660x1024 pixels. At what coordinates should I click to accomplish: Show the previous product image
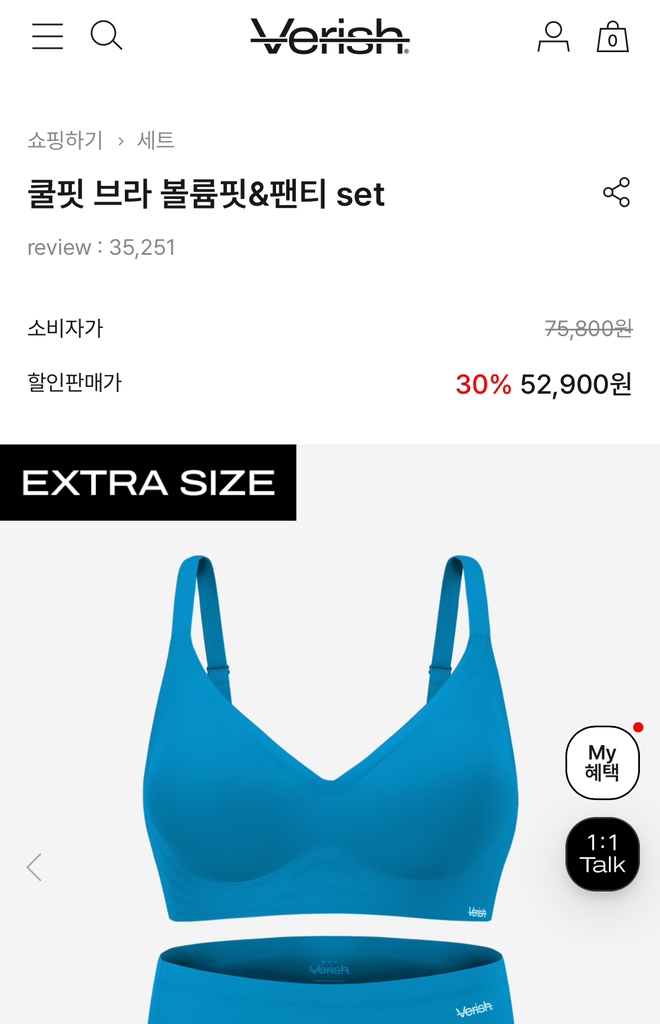[x=34, y=867]
